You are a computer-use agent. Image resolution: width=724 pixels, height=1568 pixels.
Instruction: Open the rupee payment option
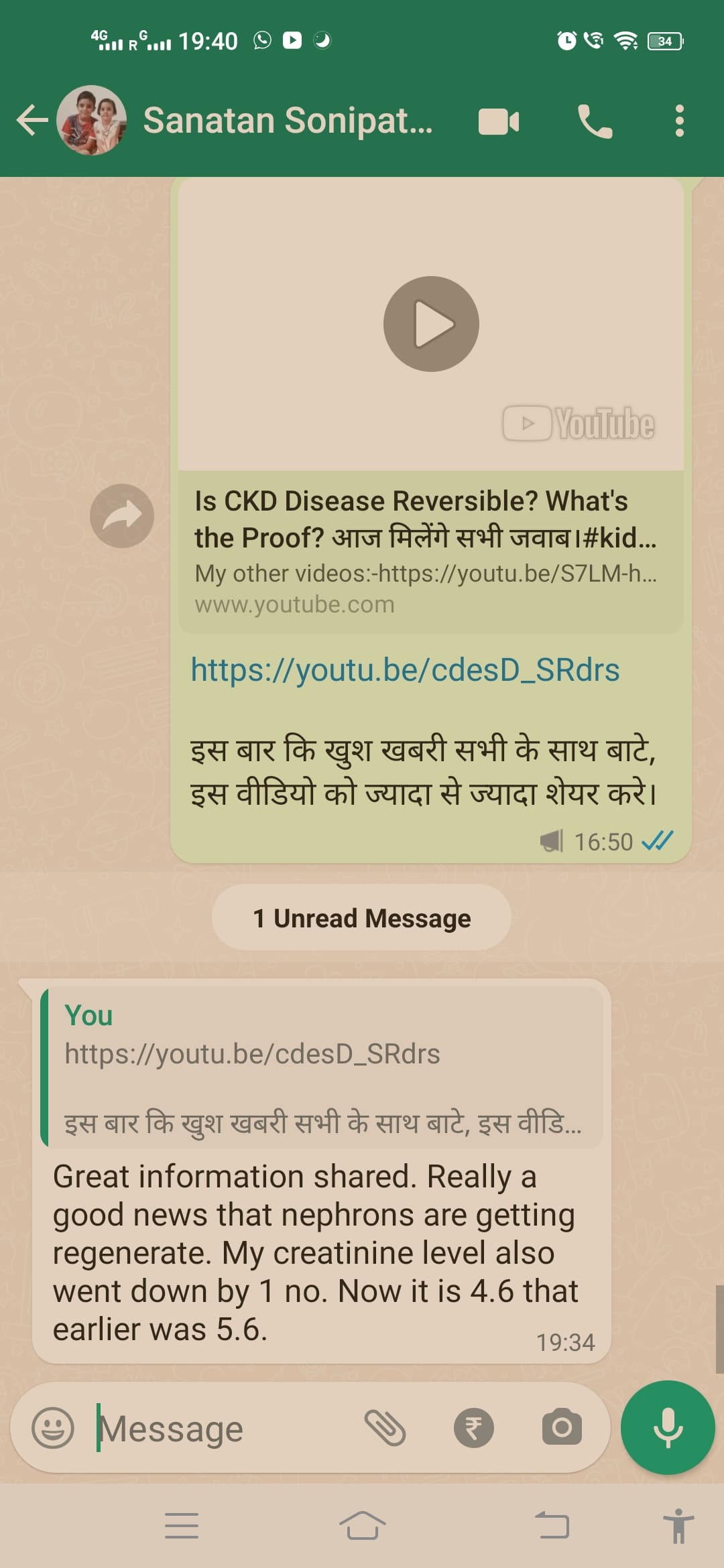[x=473, y=1428]
